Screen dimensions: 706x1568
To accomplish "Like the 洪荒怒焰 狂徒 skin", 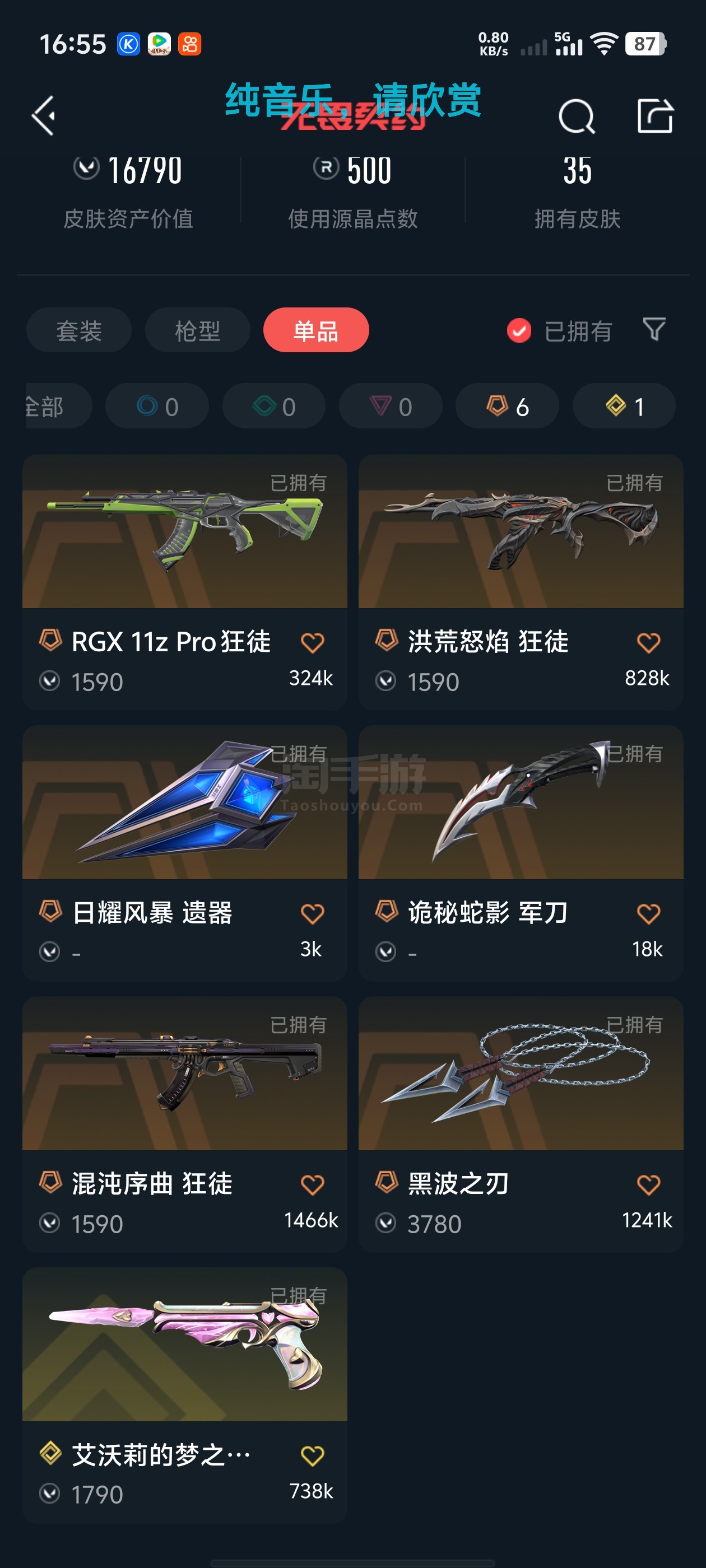I will [648, 643].
